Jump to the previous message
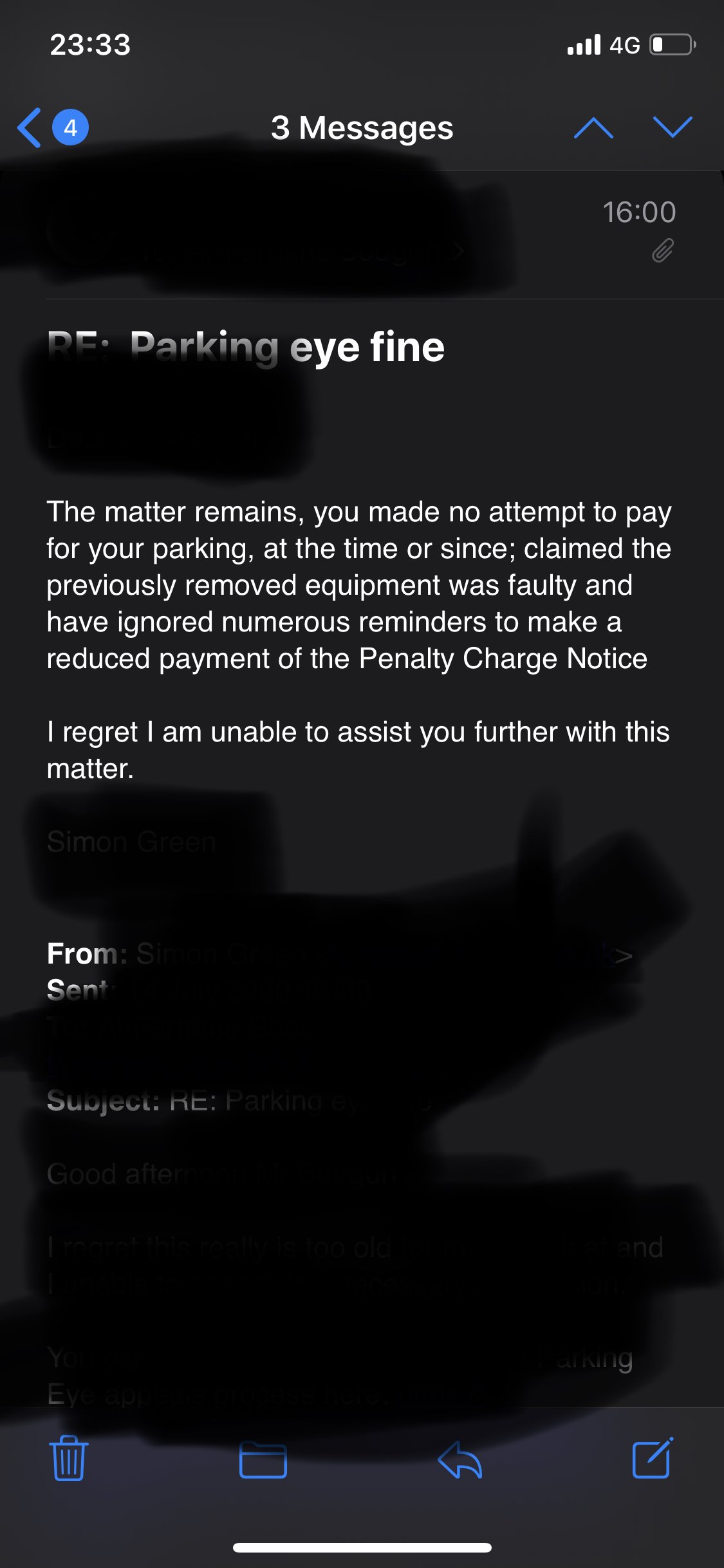Viewport: 724px width, 1568px height. click(x=593, y=127)
